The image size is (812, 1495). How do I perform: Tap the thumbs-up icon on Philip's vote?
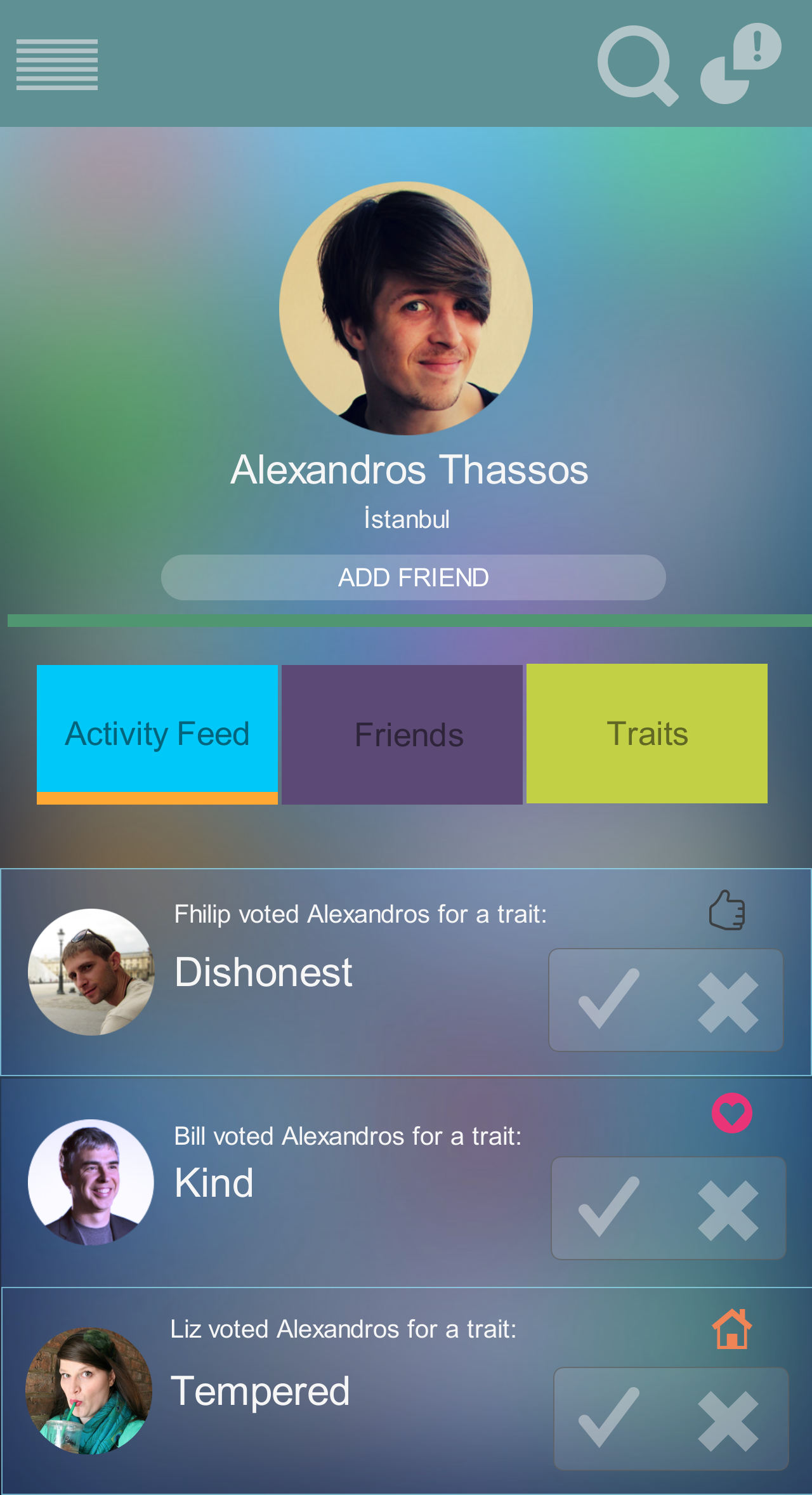click(727, 911)
